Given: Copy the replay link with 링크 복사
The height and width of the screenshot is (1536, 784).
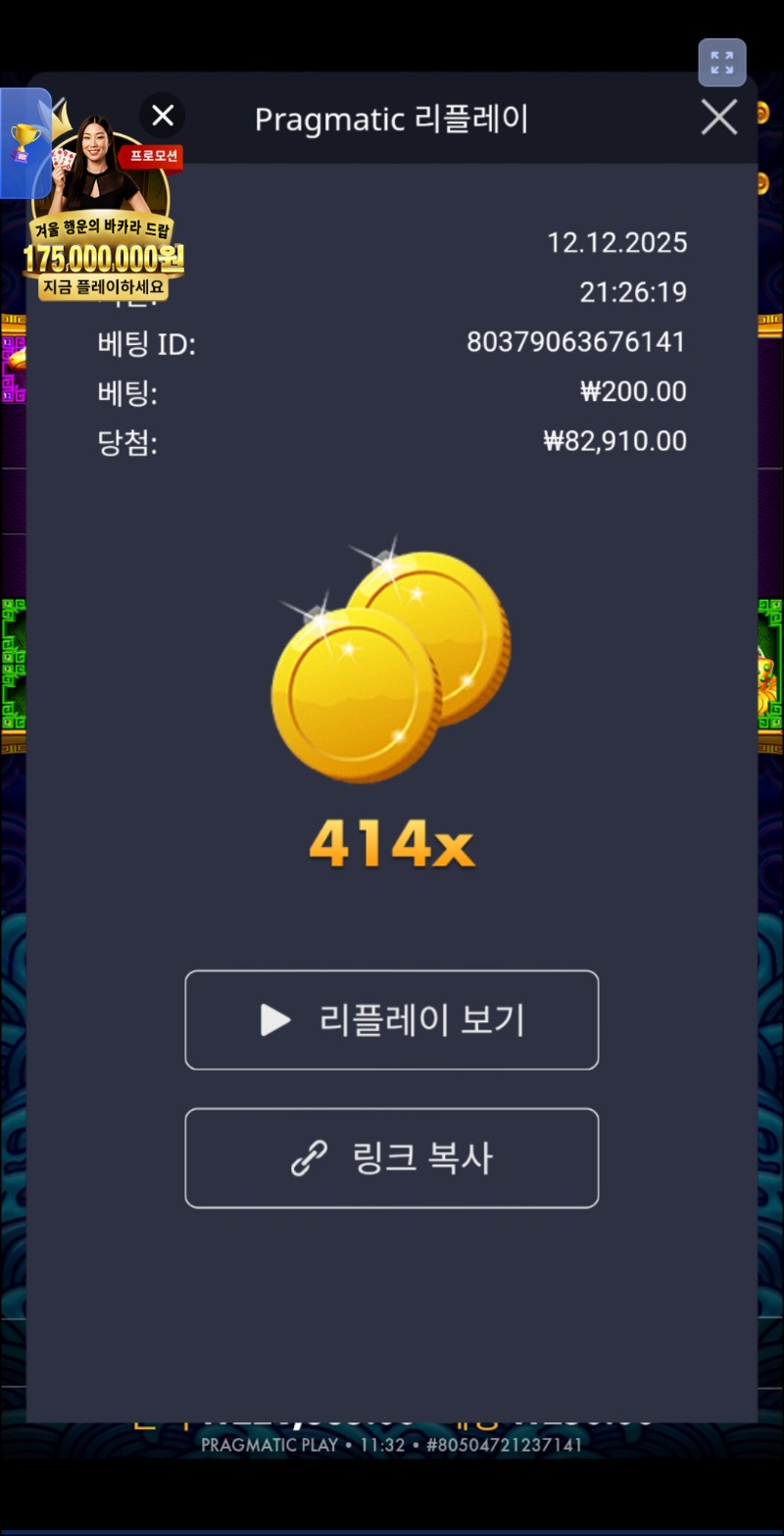Looking at the screenshot, I should (391, 1158).
